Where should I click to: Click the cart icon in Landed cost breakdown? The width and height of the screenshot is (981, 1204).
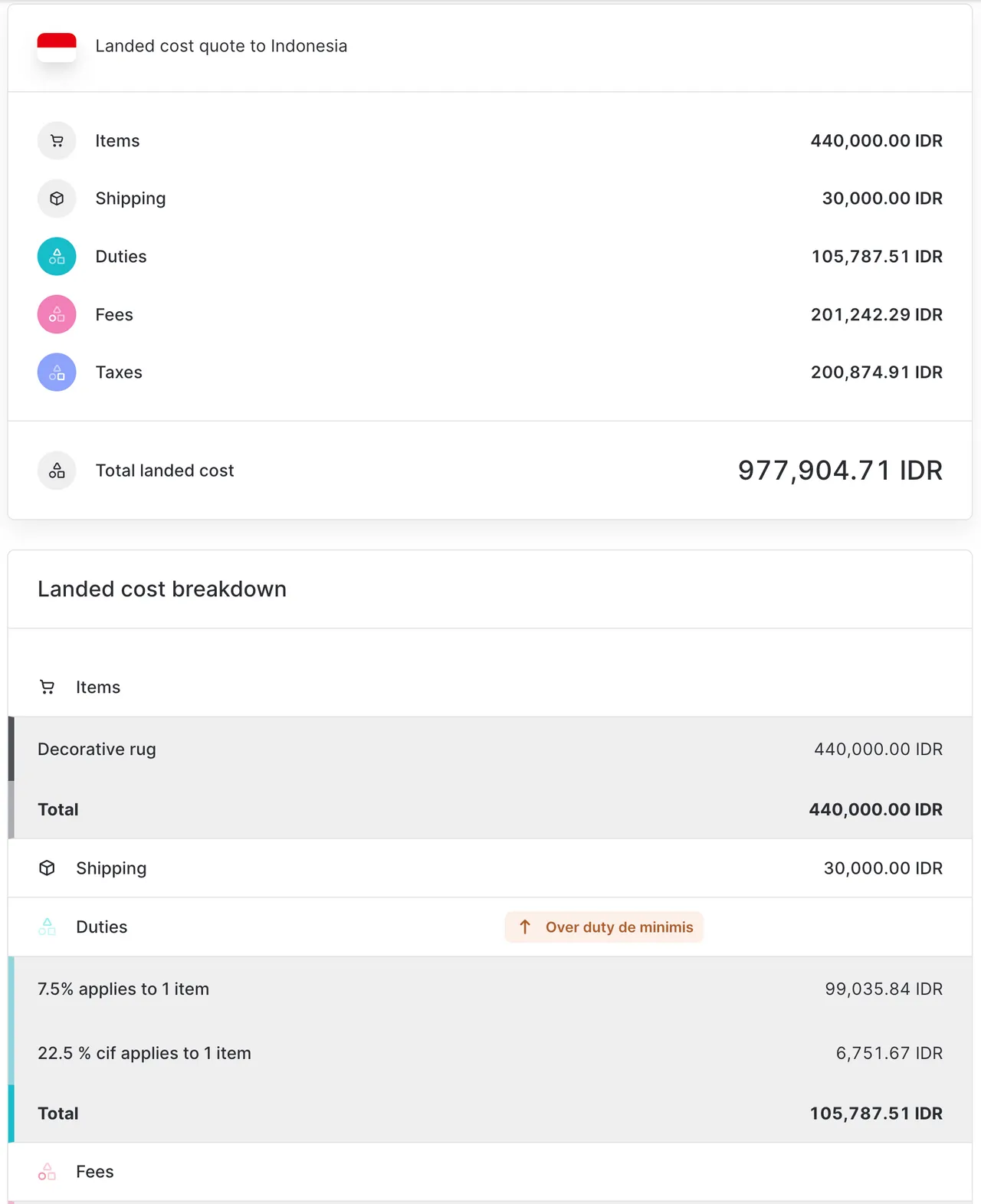[47, 687]
